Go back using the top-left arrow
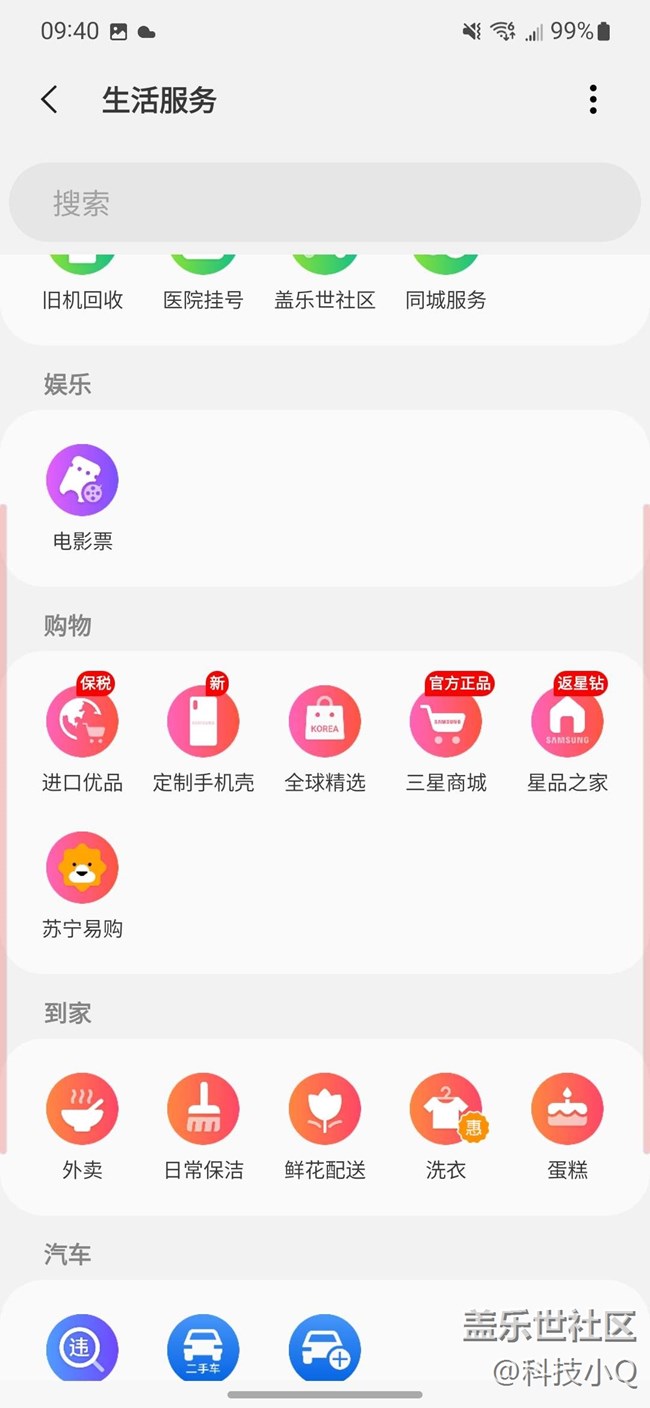The image size is (650, 1408). coord(49,100)
